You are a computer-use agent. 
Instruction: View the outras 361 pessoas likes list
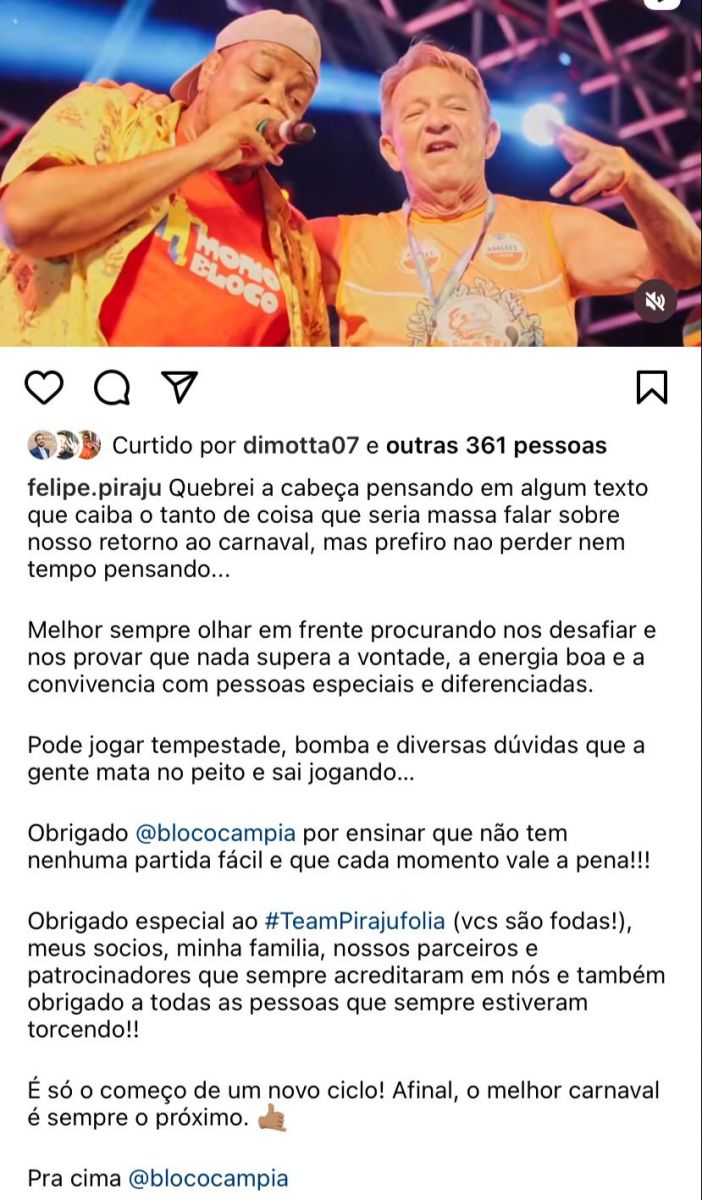496,445
